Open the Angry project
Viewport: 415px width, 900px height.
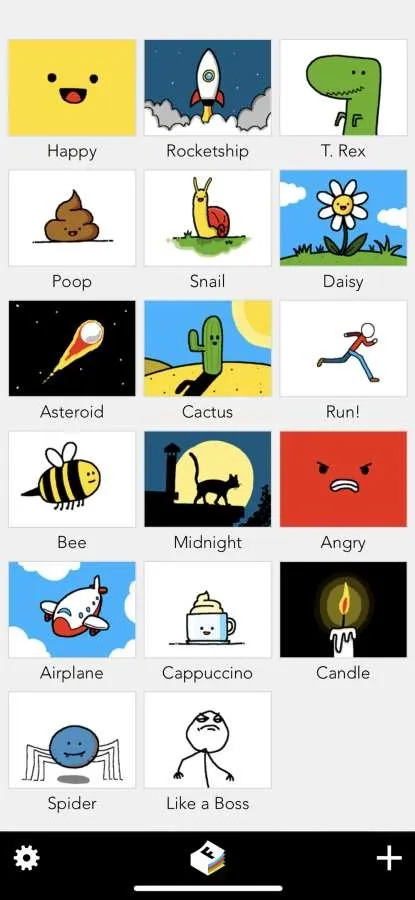pos(343,479)
